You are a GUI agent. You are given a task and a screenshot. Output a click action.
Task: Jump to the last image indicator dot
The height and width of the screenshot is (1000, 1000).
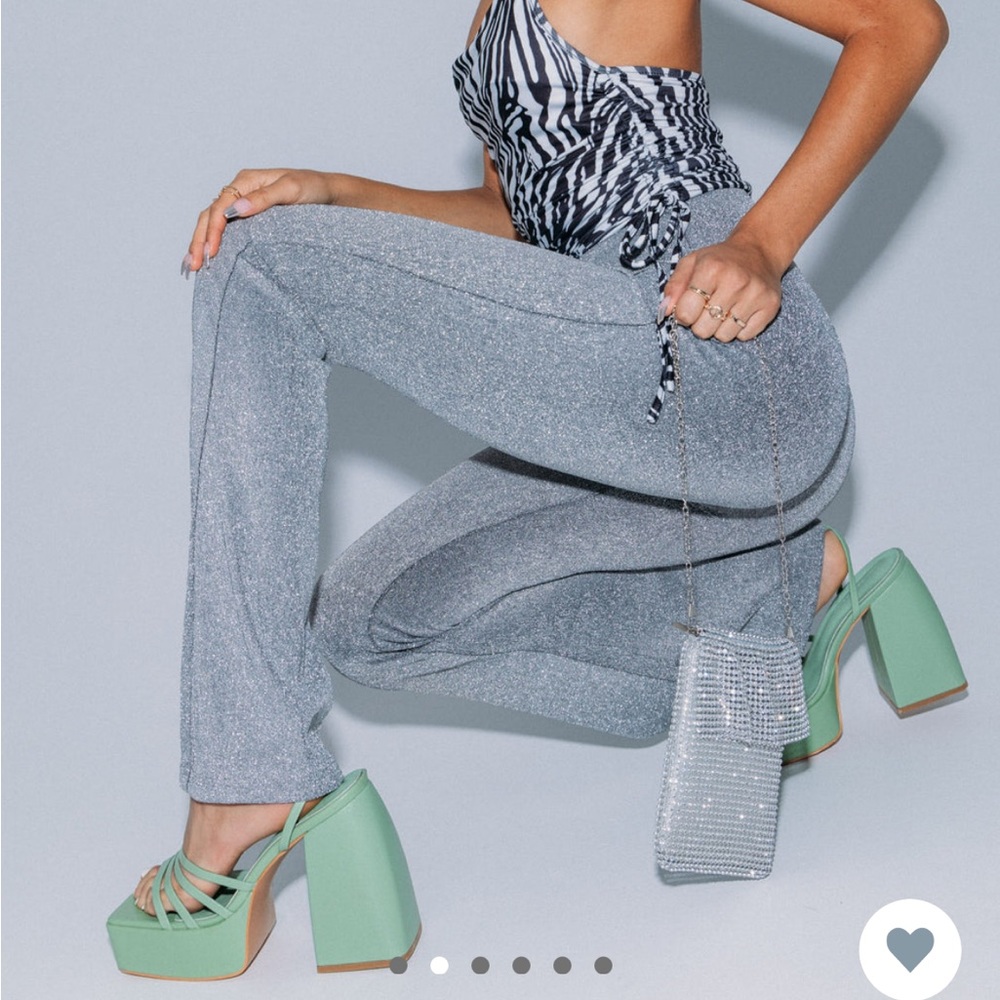click(603, 965)
